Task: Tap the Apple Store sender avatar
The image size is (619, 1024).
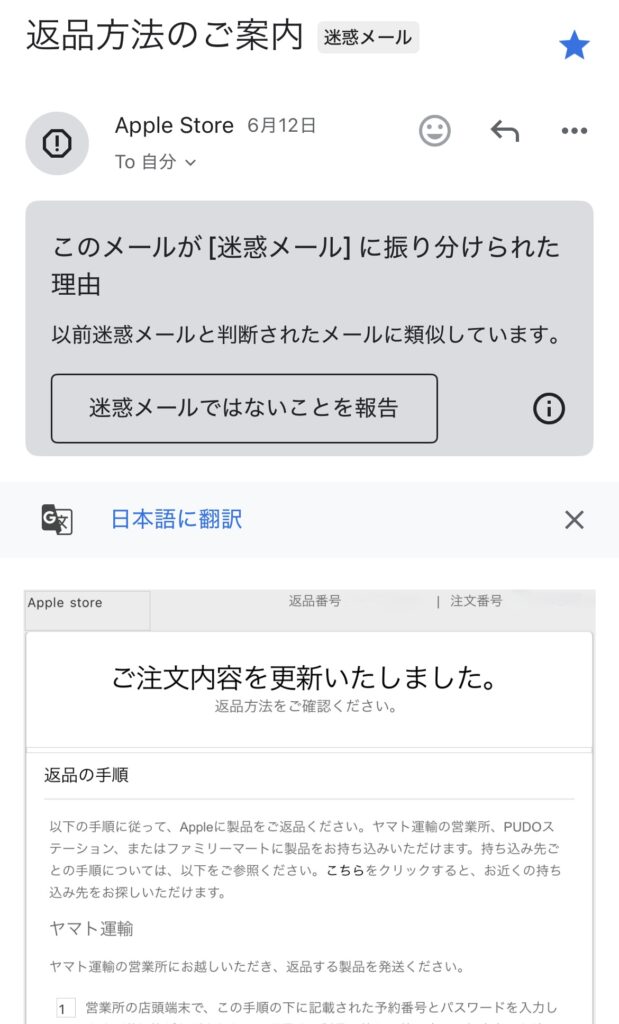Action: coord(57,144)
